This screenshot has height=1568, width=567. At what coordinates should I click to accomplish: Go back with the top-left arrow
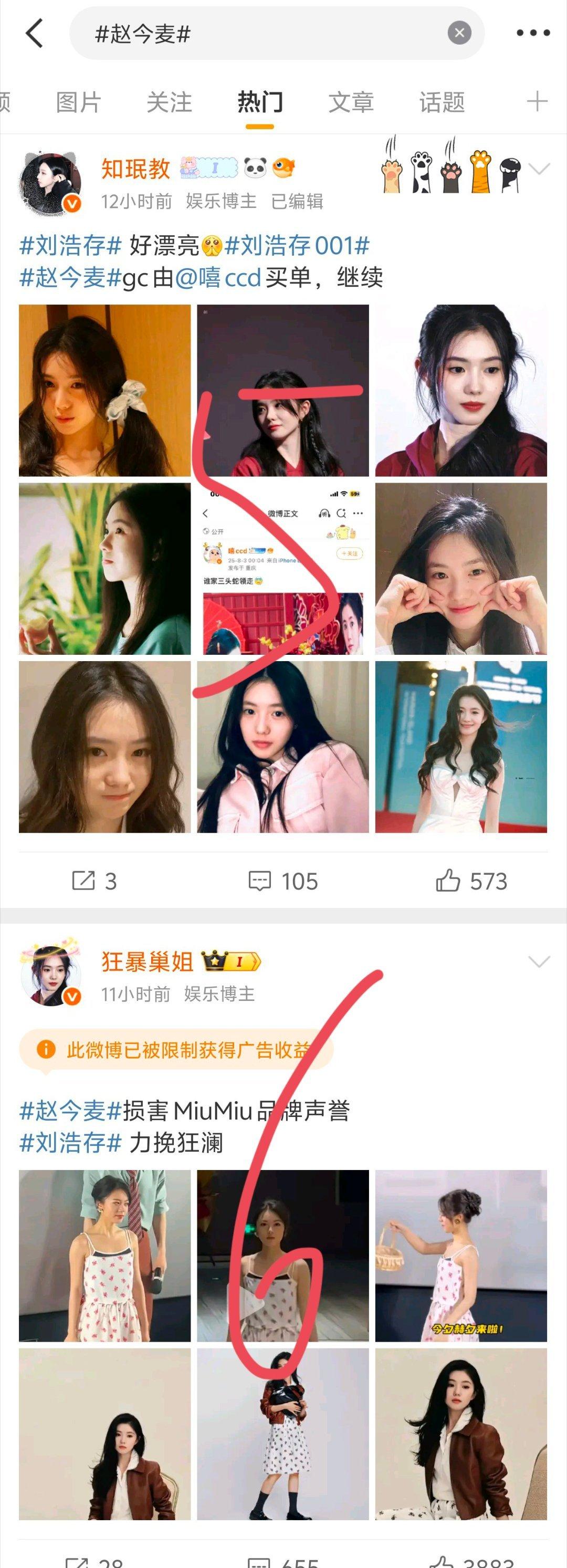click(35, 33)
